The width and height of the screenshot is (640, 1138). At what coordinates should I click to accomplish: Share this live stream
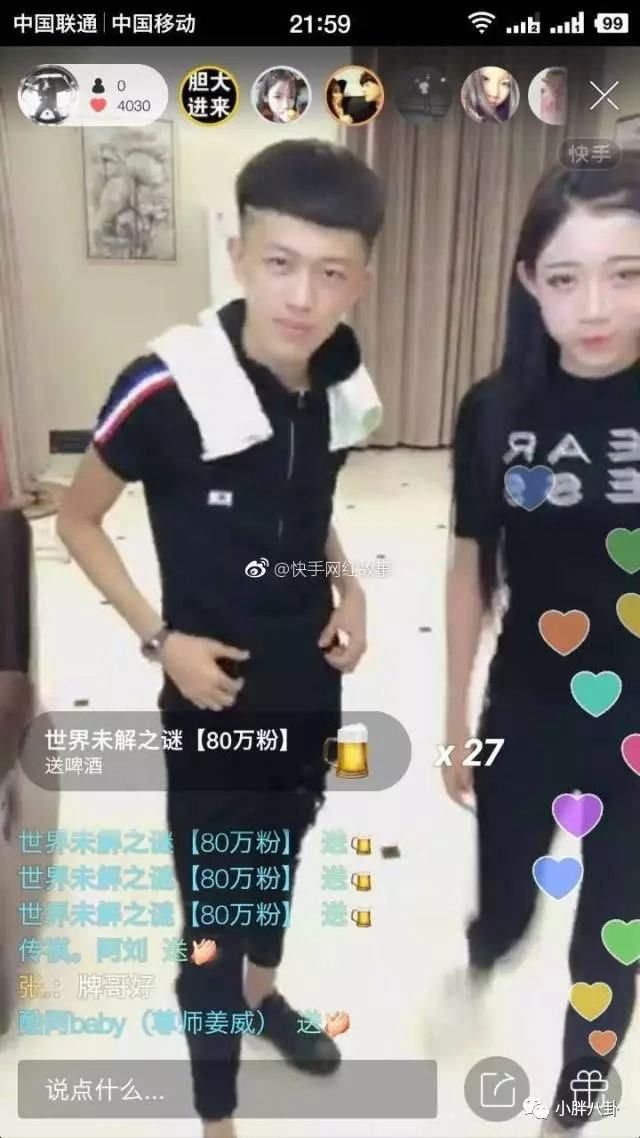coord(496,1089)
